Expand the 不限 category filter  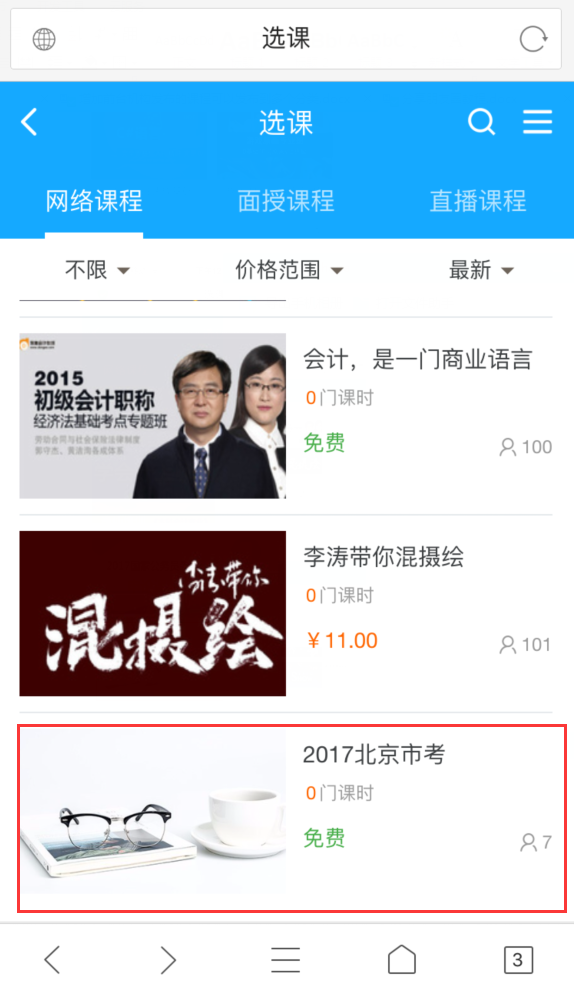coord(97,270)
